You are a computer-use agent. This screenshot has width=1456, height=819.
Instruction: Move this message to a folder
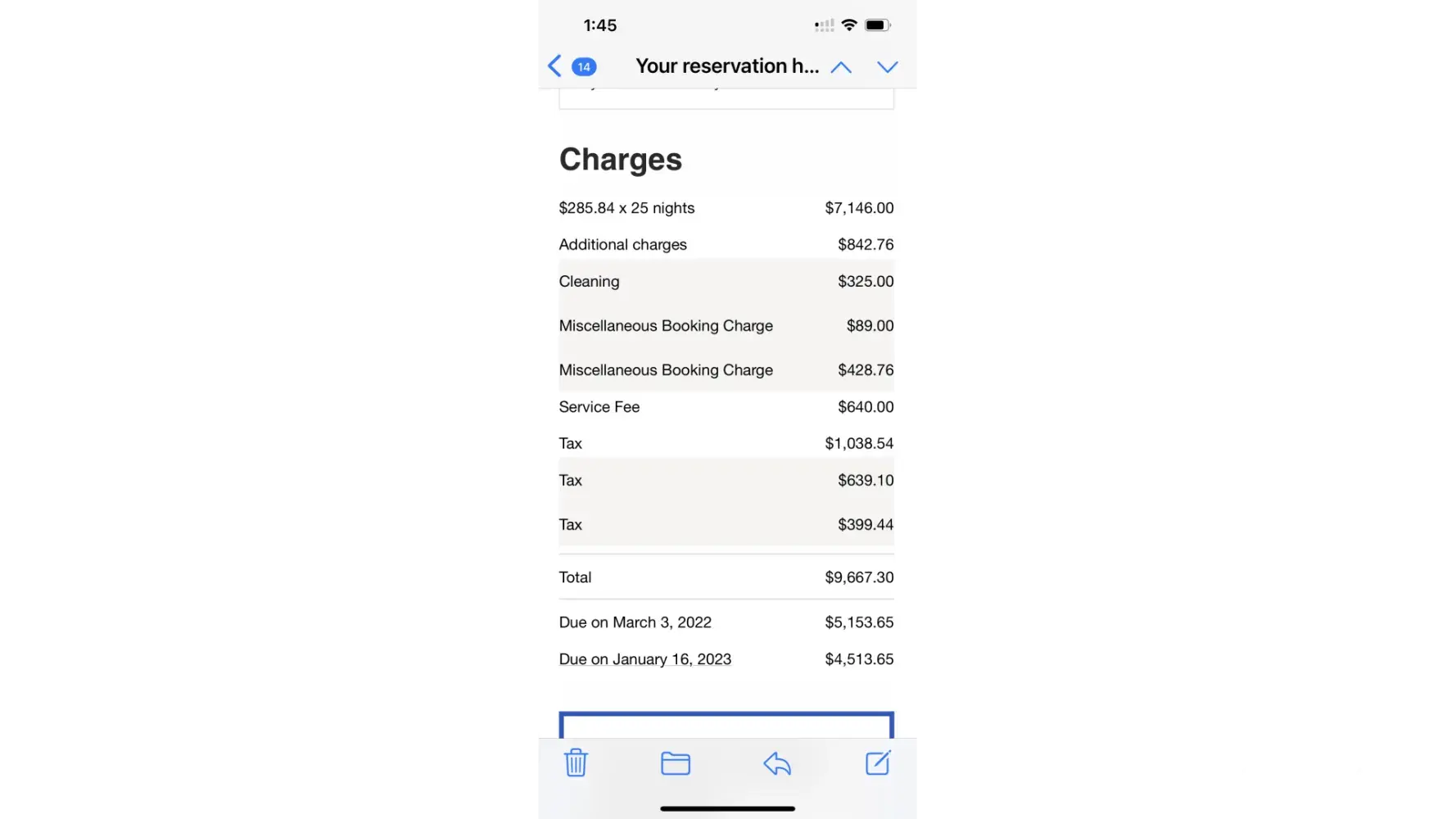pyautogui.click(x=676, y=763)
